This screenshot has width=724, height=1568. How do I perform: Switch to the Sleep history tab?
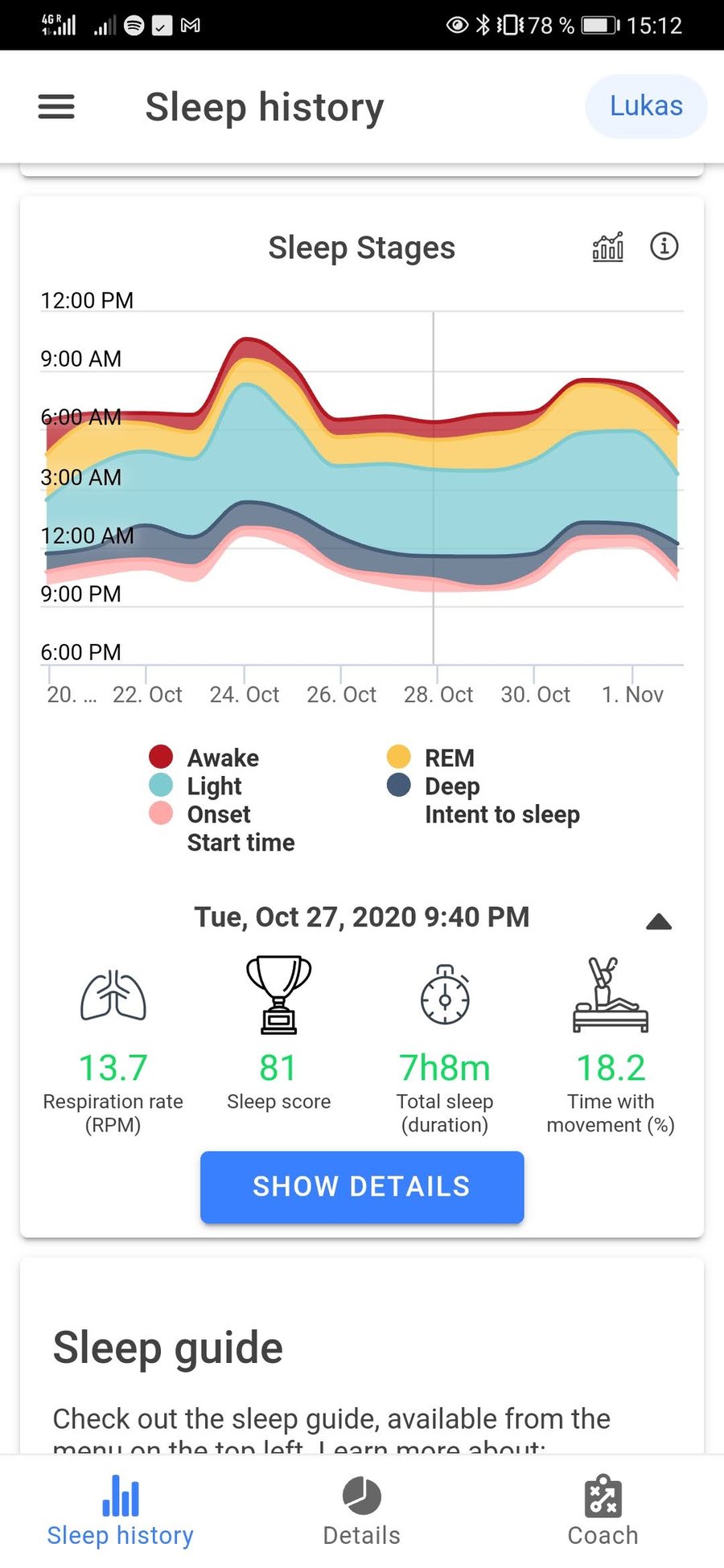click(119, 1512)
